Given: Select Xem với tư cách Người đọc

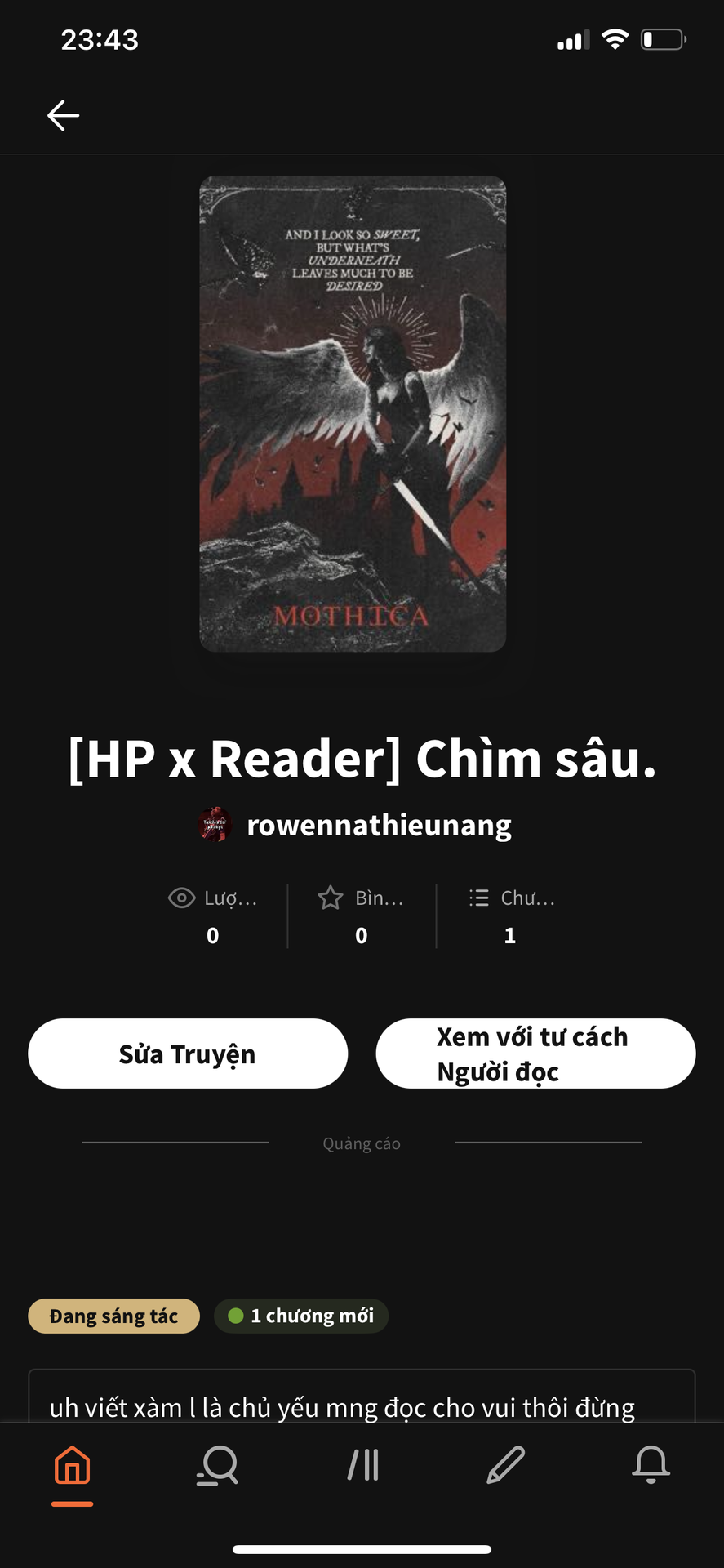Looking at the screenshot, I should [x=535, y=1053].
